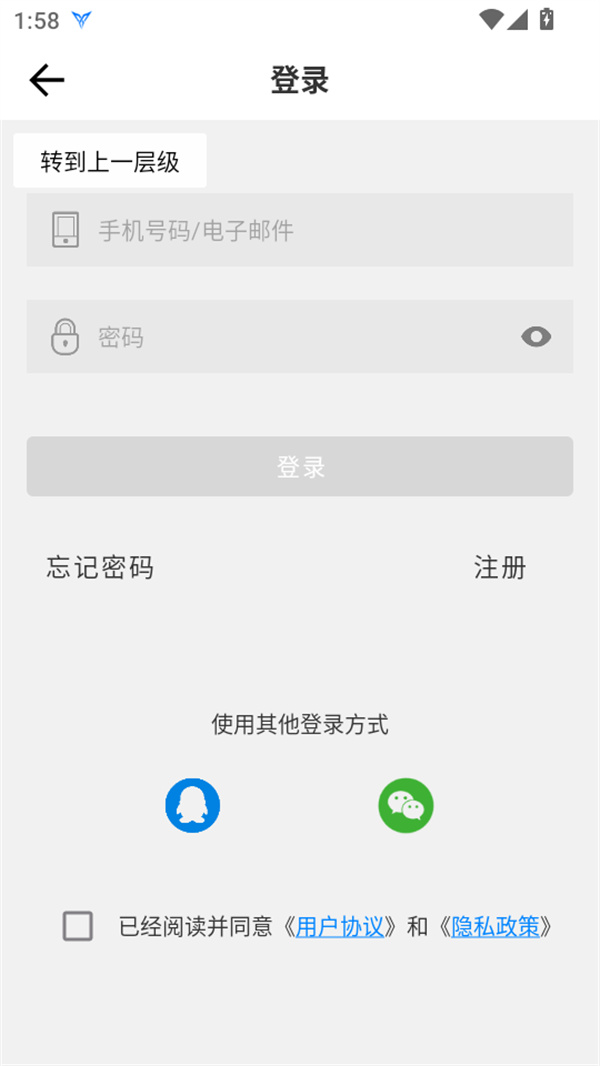Screen dimensions: 600x1066
Task: Log in with QQ
Action: point(192,805)
